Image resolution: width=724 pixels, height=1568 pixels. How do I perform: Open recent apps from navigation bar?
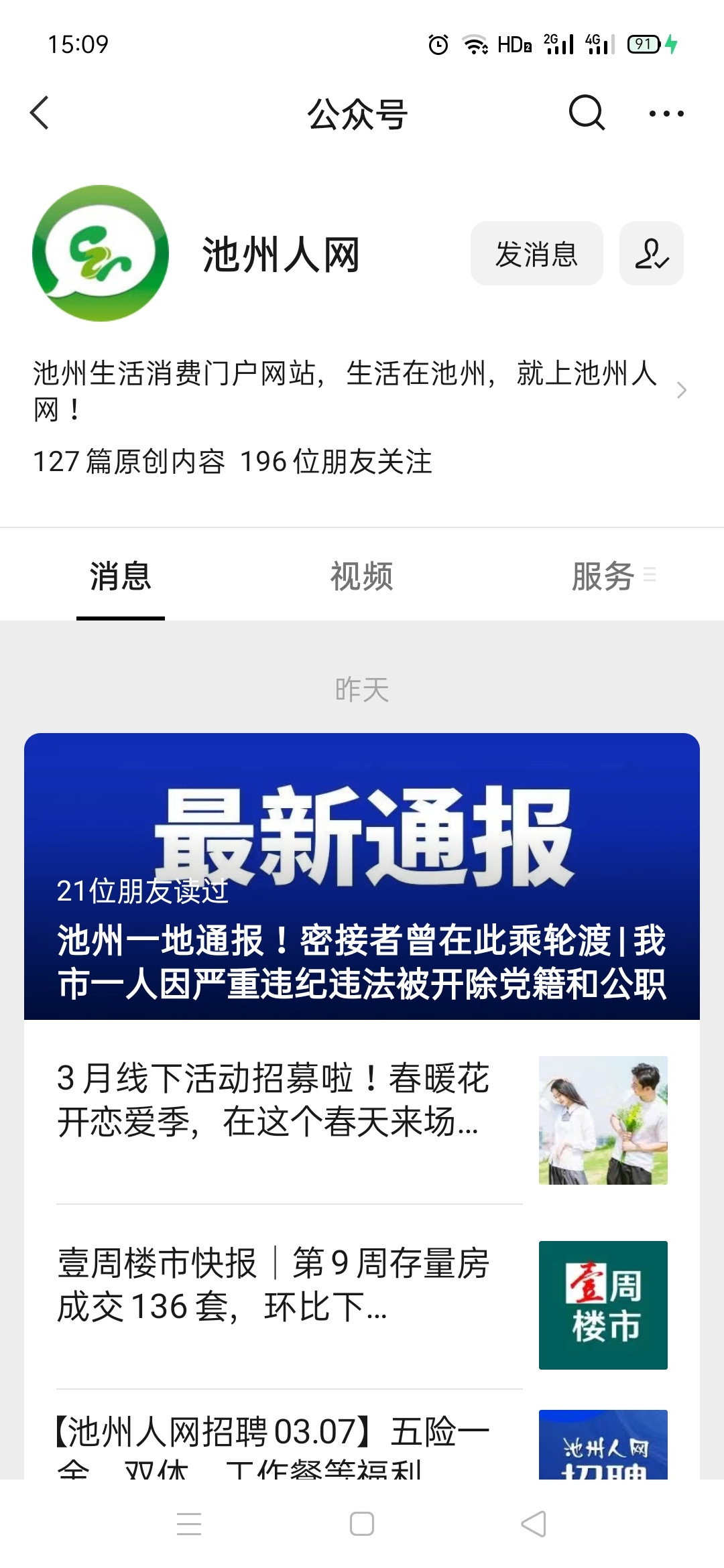click(189, 1523)
